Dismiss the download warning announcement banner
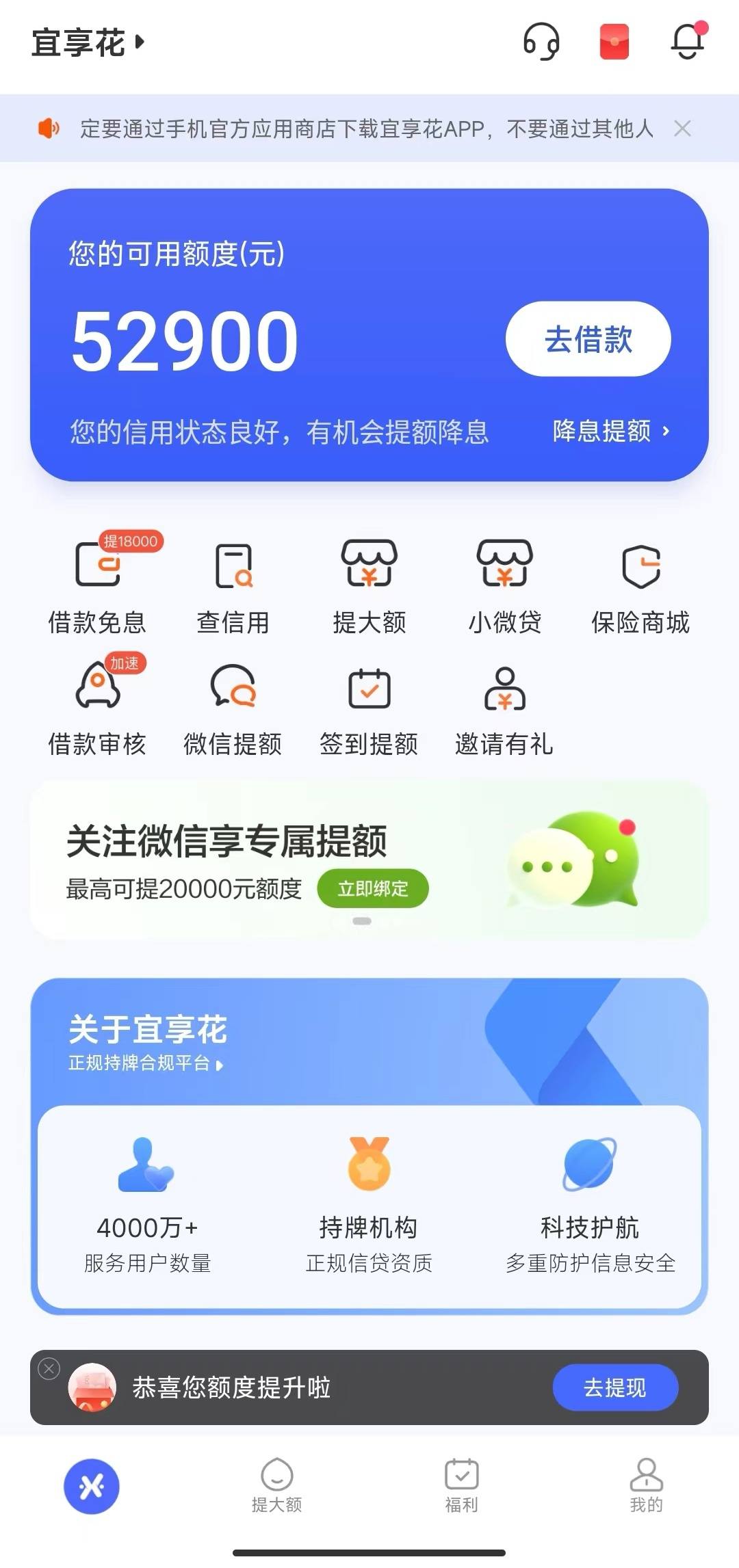Viewport: 739px width, 1568px height. [x=684, y=129]
